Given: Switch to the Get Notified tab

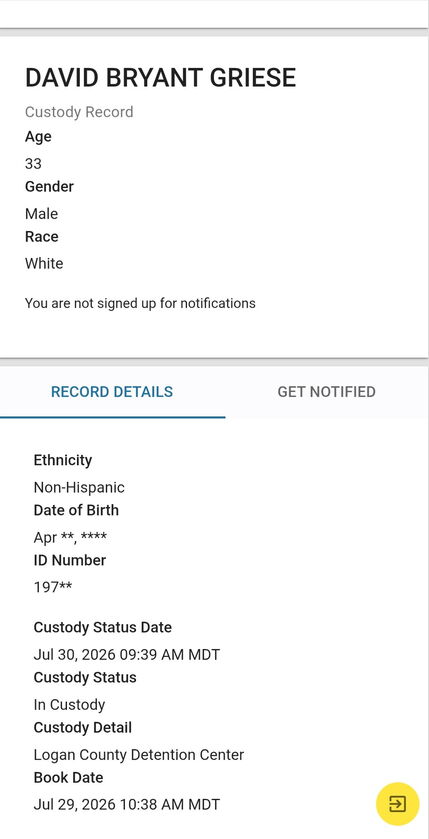Looking at the screenshot, I should point(326,392).
